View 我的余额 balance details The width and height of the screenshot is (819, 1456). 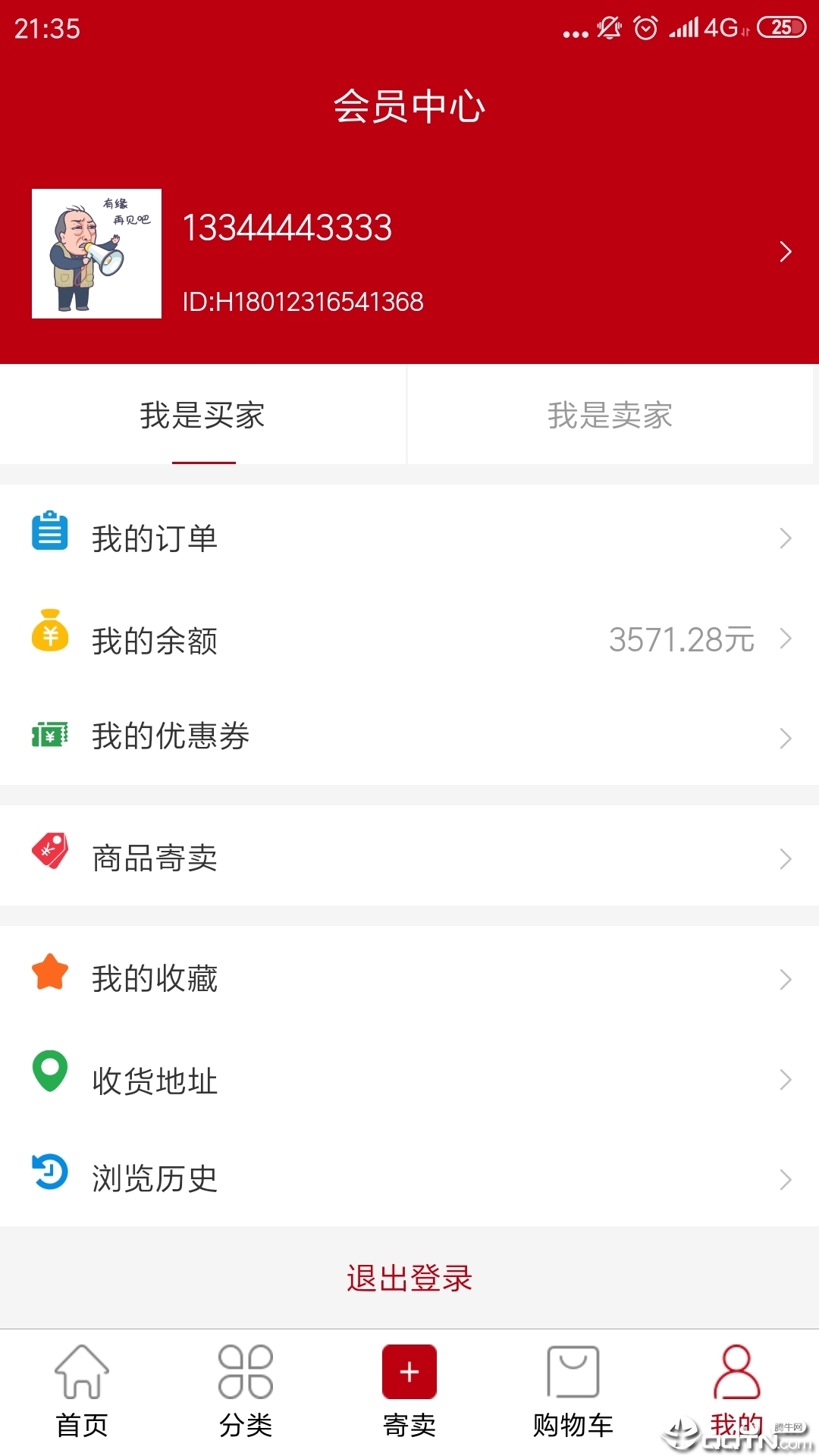(409, 640)
